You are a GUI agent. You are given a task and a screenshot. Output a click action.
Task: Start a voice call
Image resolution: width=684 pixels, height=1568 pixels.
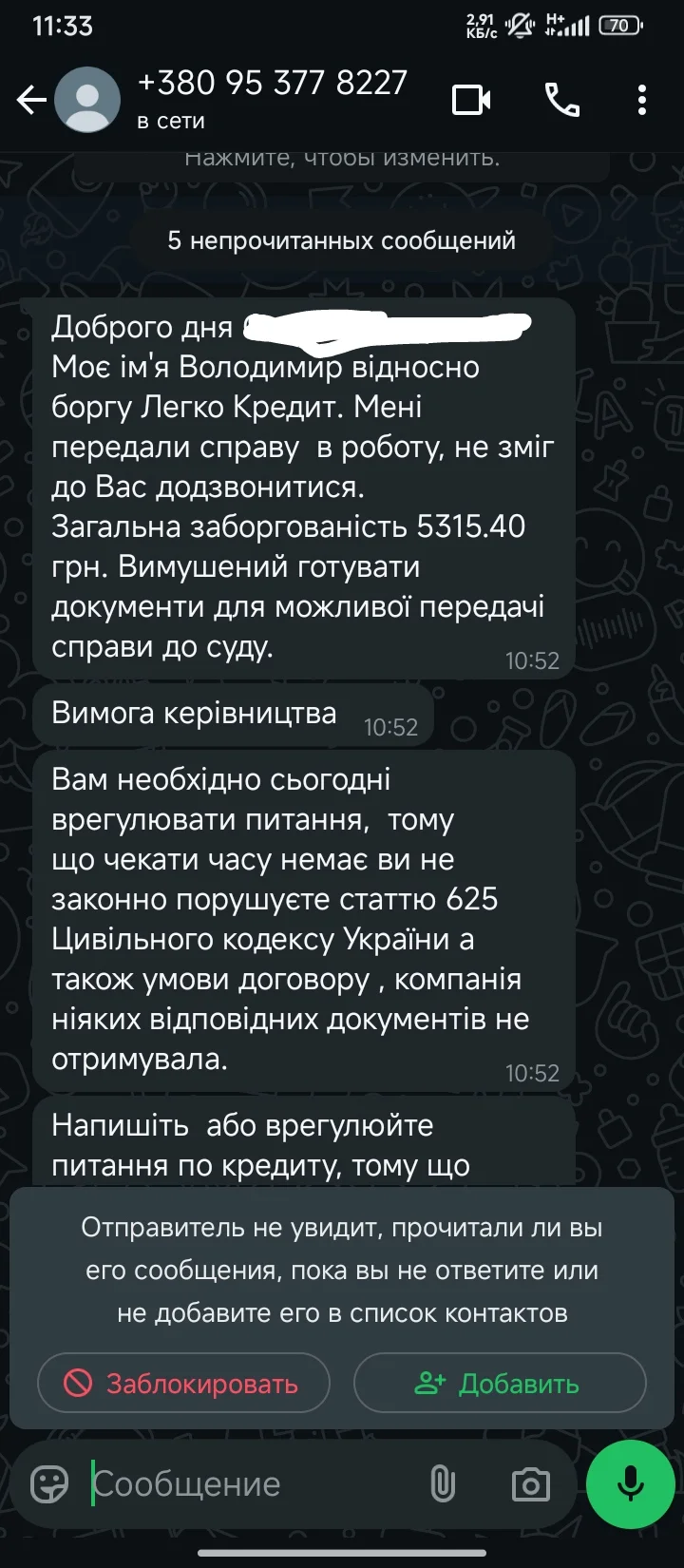pos(562,100)
